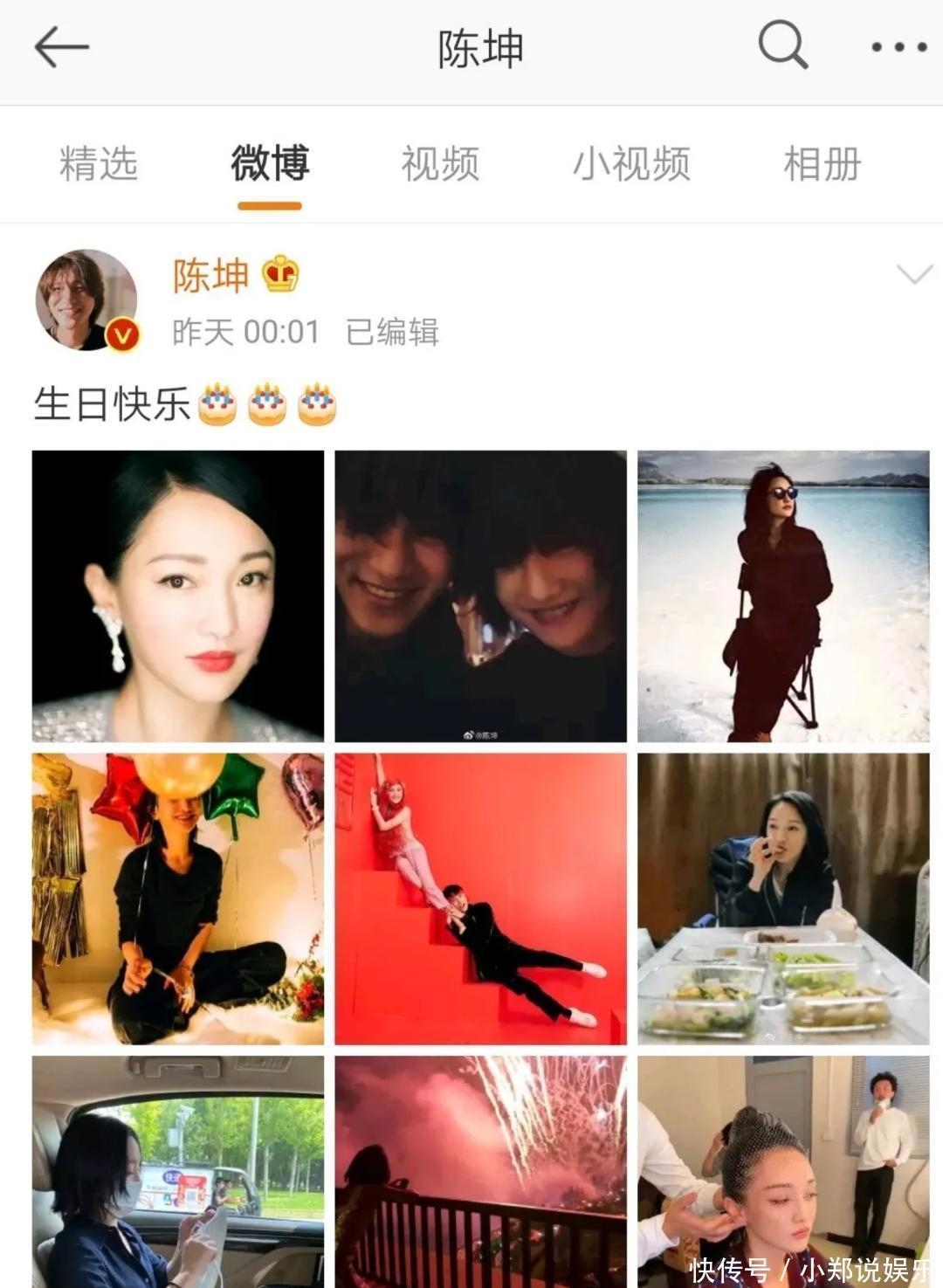Switch to the 相册 tab
This screenshot has width=943, height=1288.
(x=823, y=164)
